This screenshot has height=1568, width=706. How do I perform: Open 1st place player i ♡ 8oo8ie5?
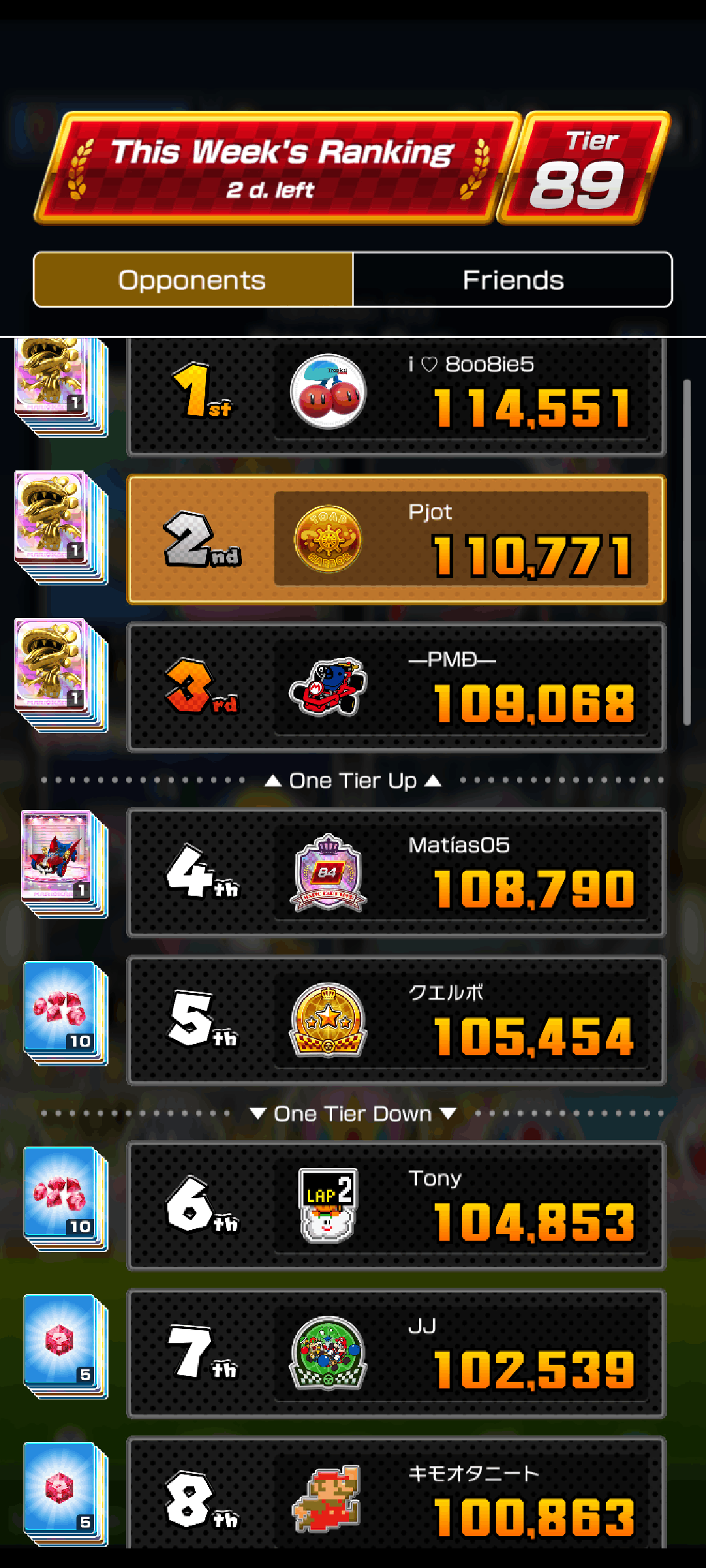coord(396,396)
